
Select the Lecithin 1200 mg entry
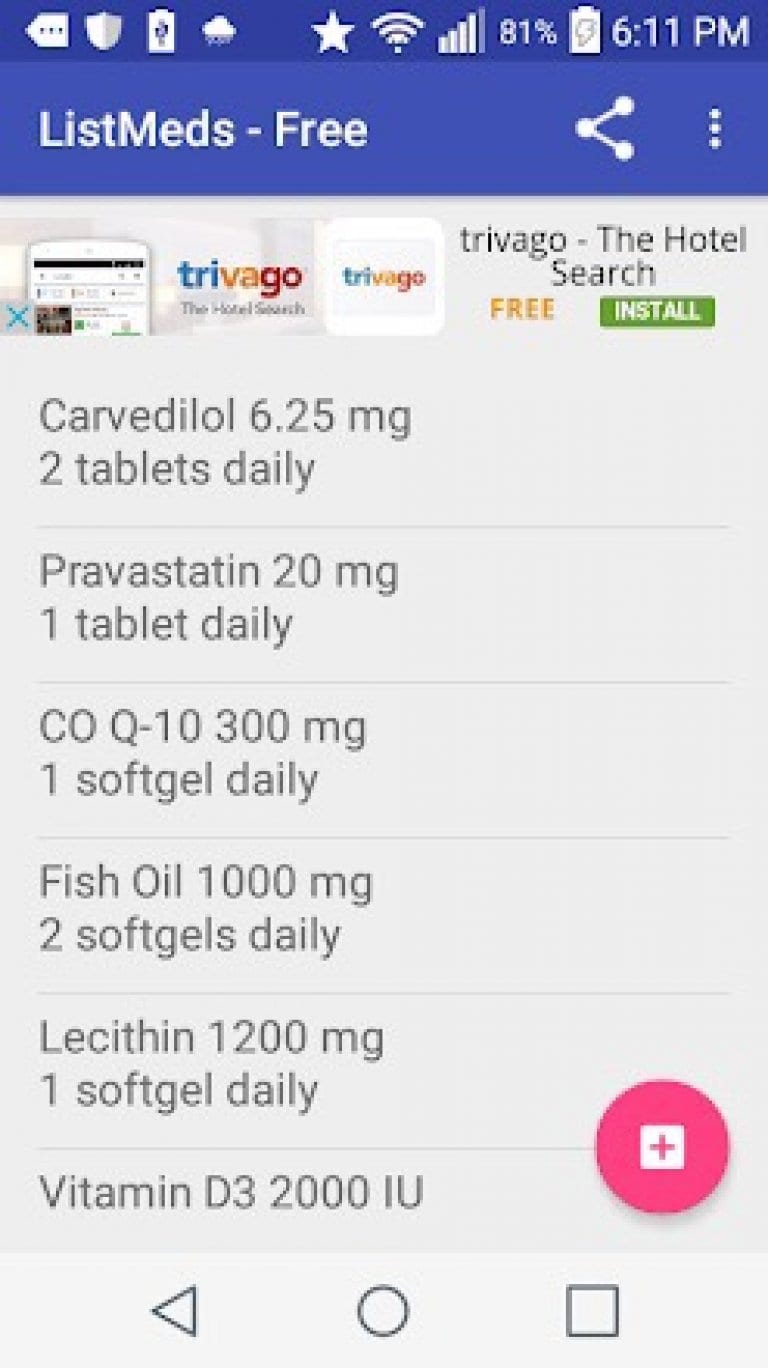[210, 1060]
